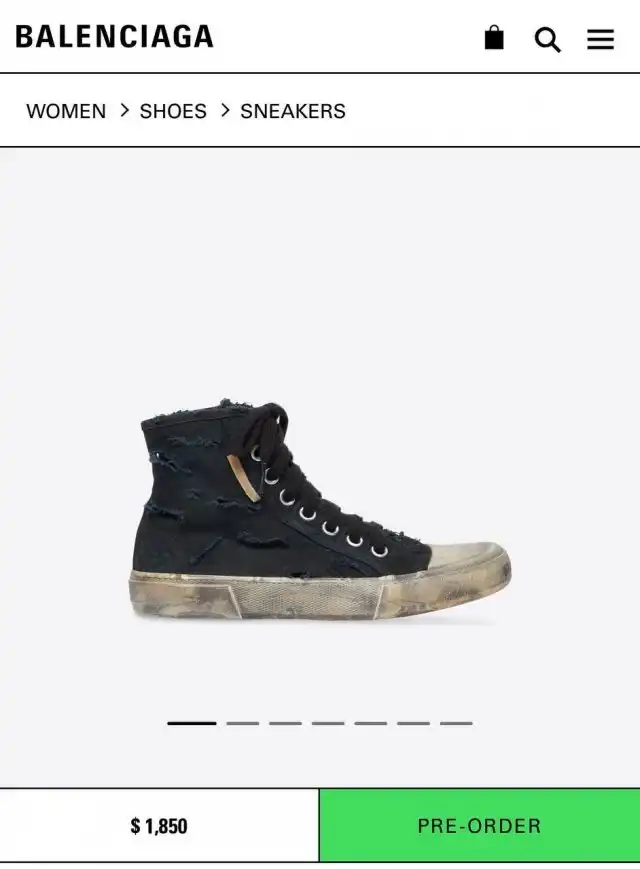Tap the PRE-ORDER button
Screen dimensions: 640x869
tap(479, 825)
